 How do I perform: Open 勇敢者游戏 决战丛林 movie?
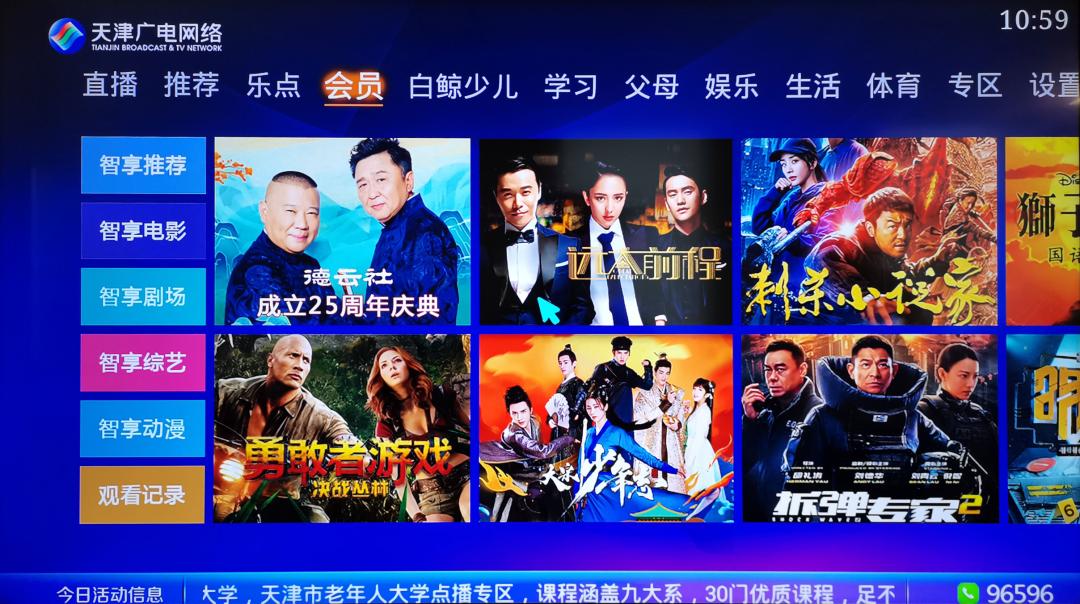342,428
